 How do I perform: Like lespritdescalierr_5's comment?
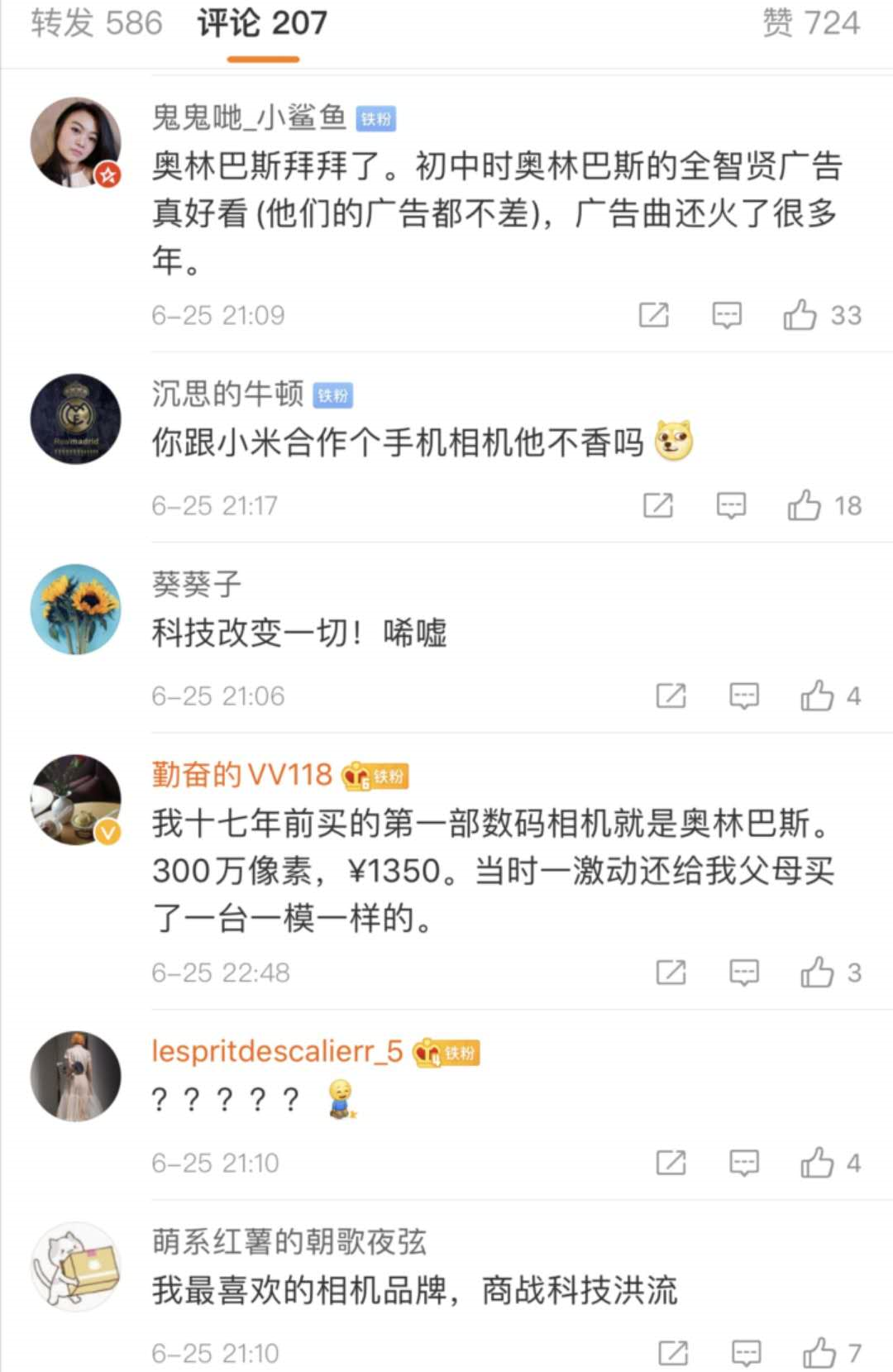[x=817, y=1163]
